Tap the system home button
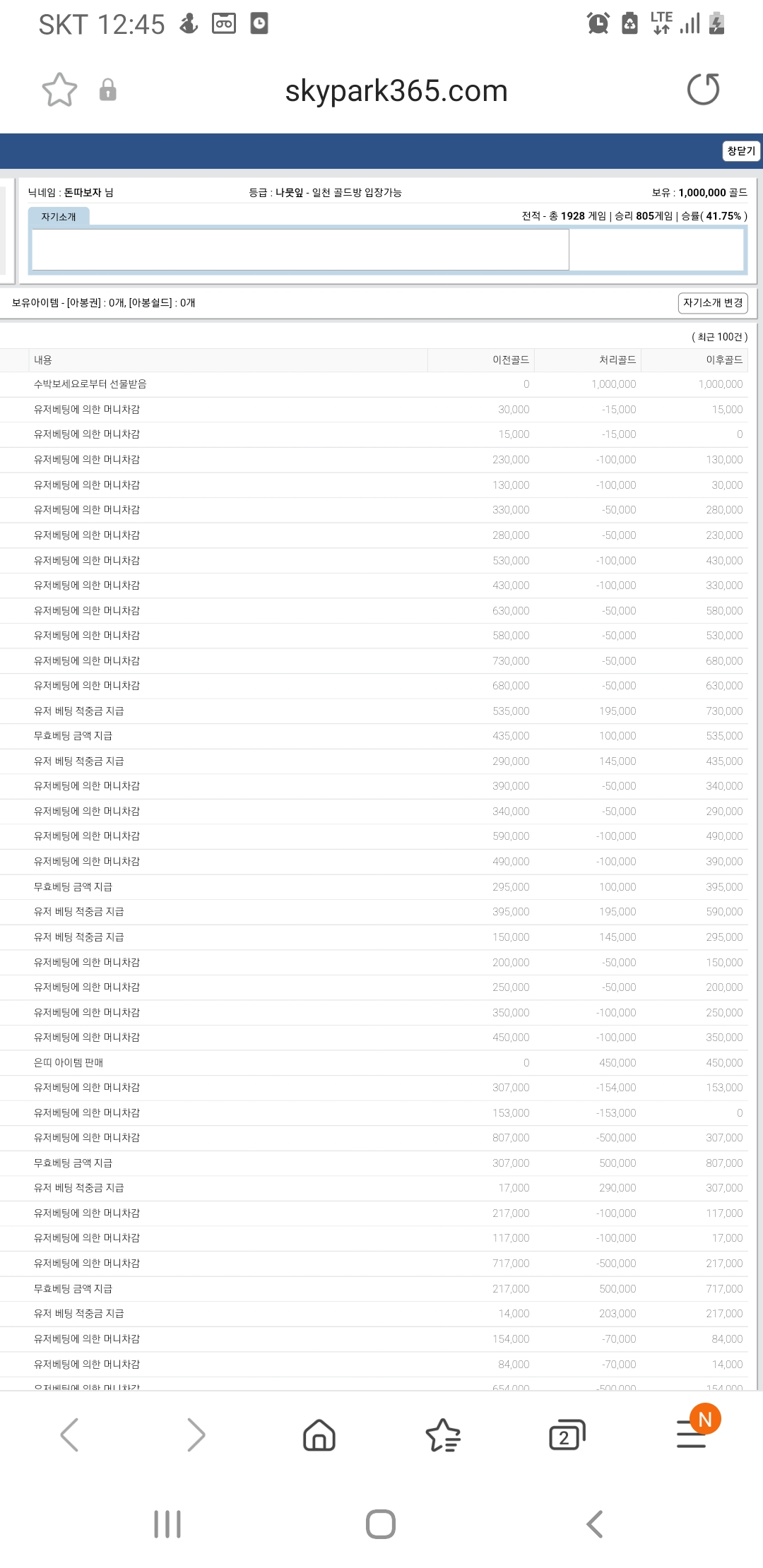Screen dimensions: 763x1568 pos(381,1524)
